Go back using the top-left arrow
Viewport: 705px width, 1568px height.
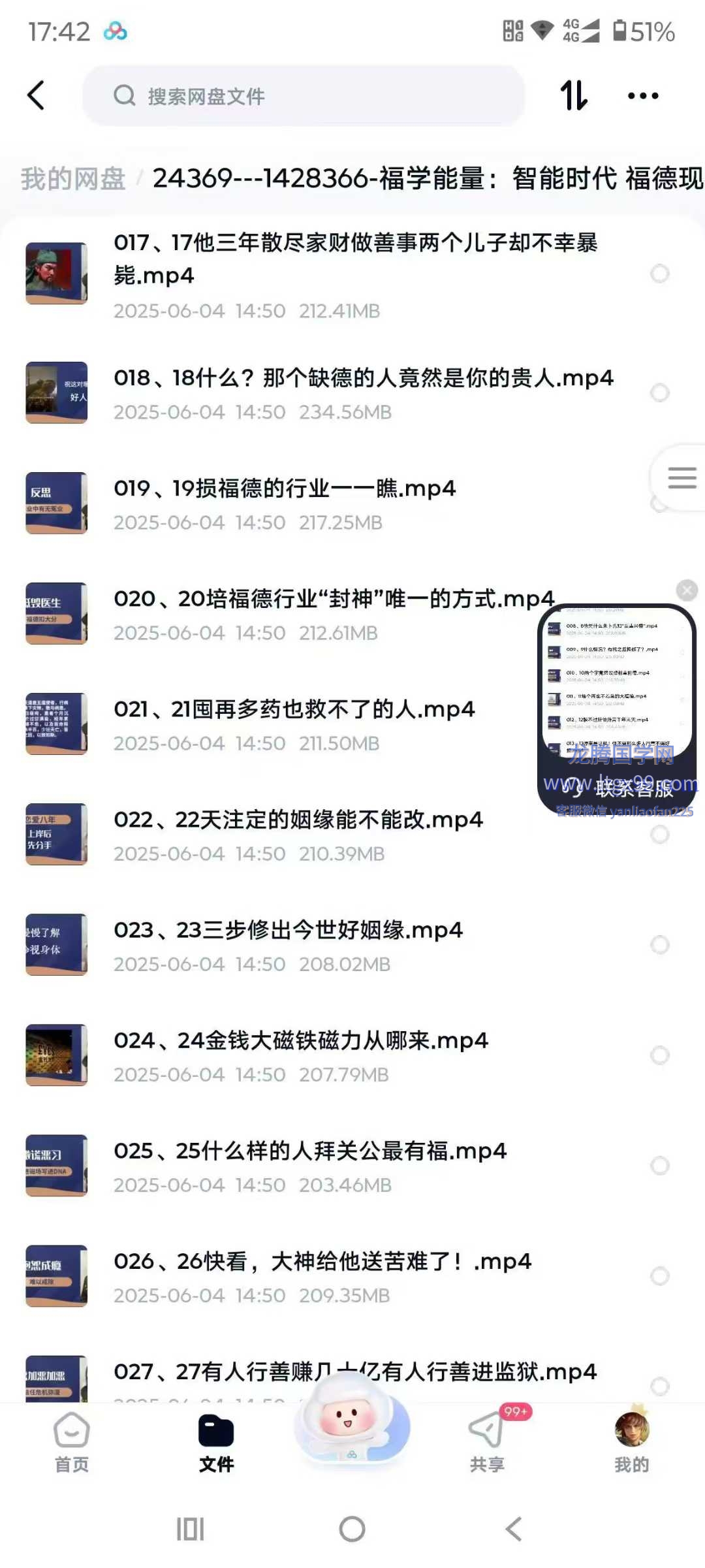coord(37,95)
